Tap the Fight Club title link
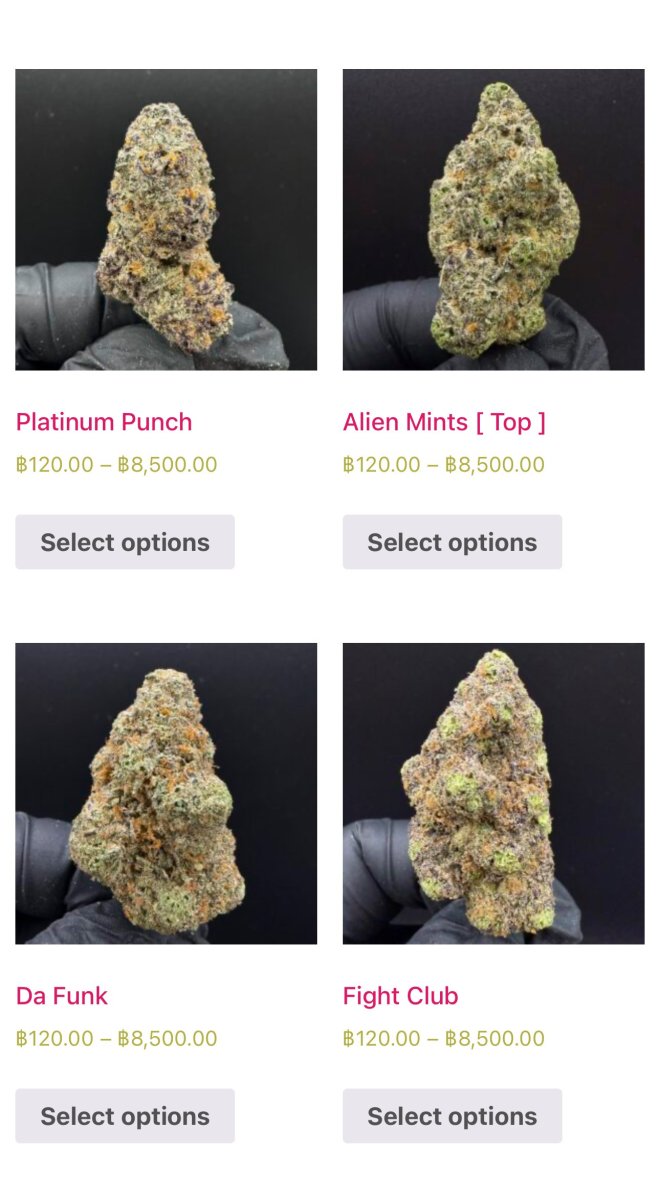660x1200 pixels. coord(400,996)
